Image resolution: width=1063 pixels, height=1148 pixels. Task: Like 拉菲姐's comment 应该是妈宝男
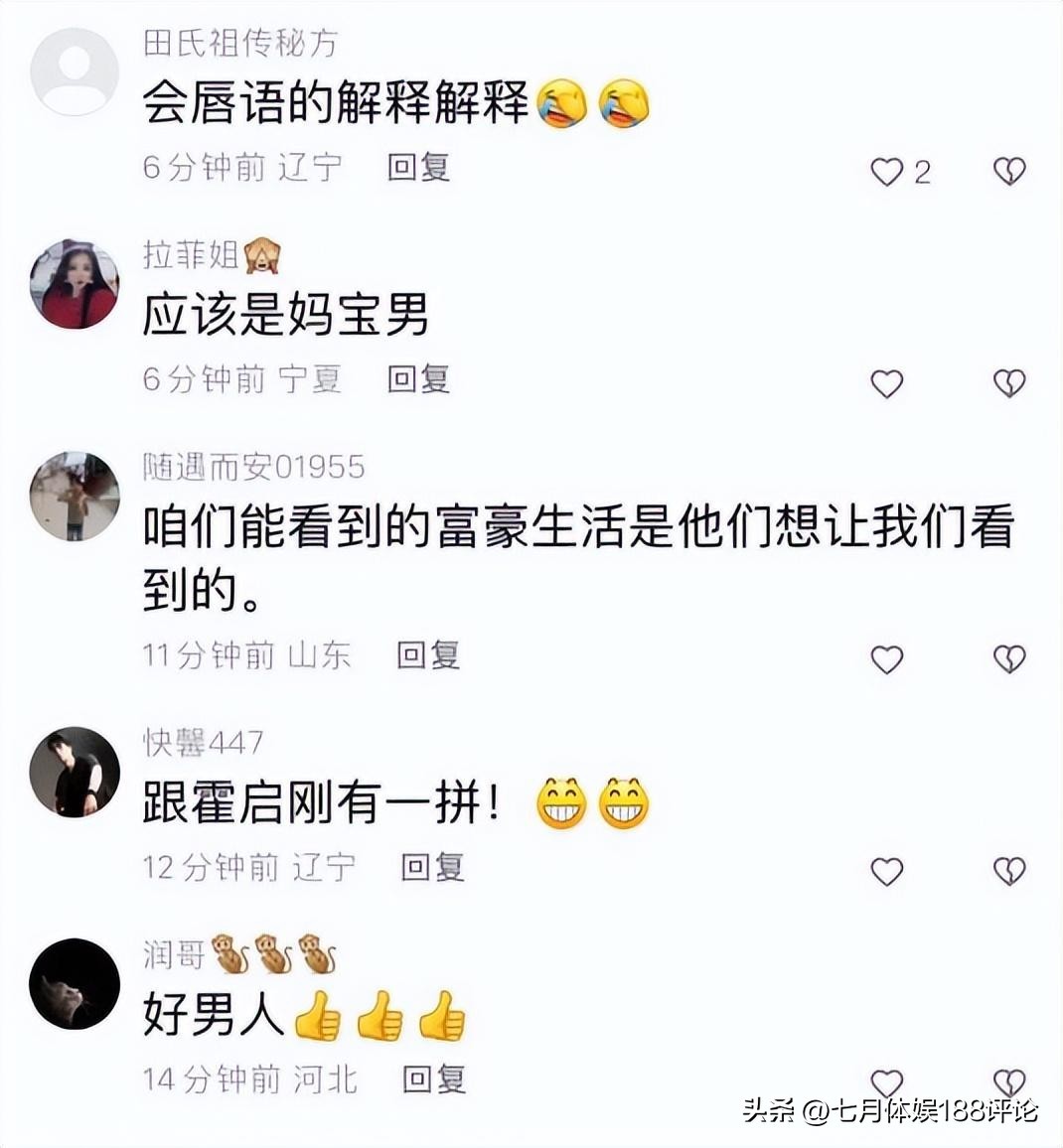(x=887, y=383)
